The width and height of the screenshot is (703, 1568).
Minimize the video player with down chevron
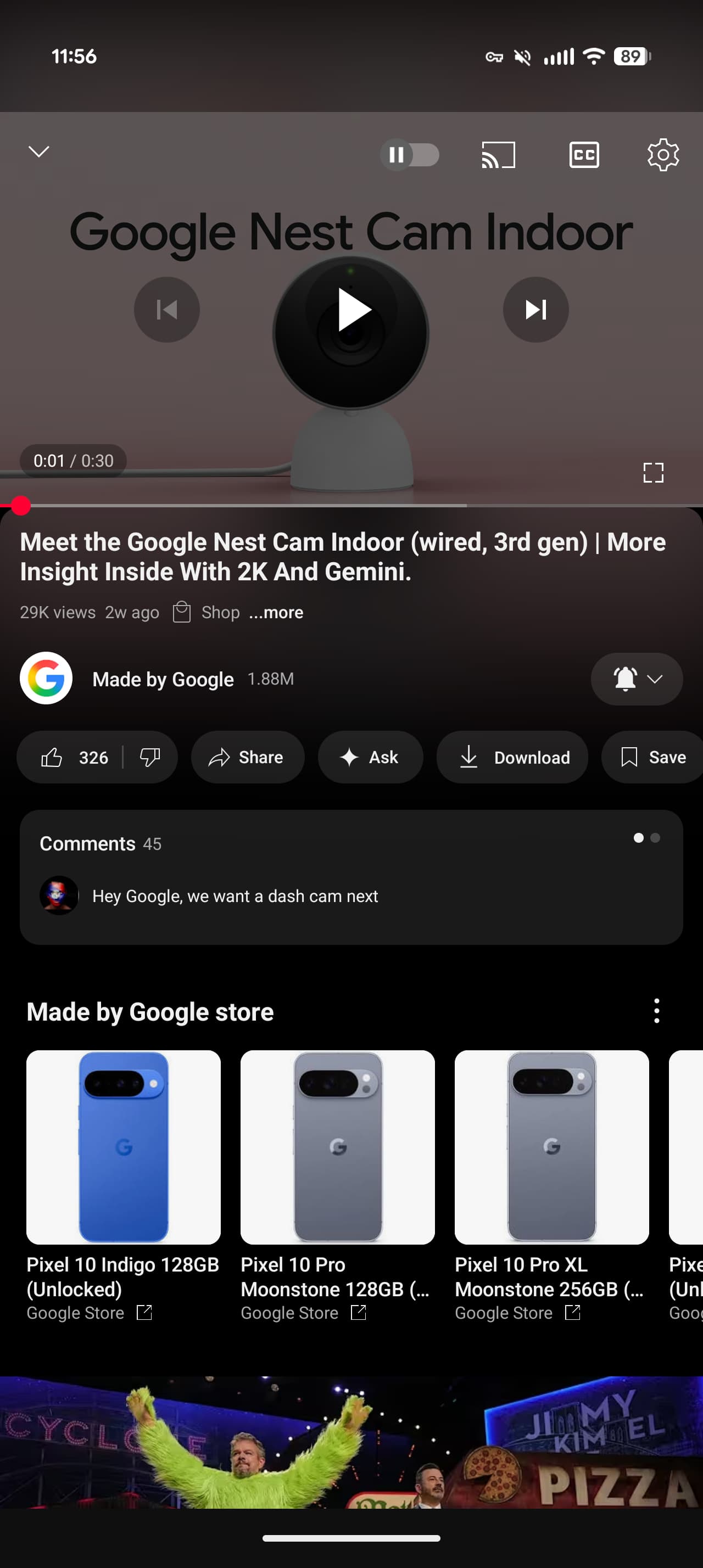coord(39,152)
